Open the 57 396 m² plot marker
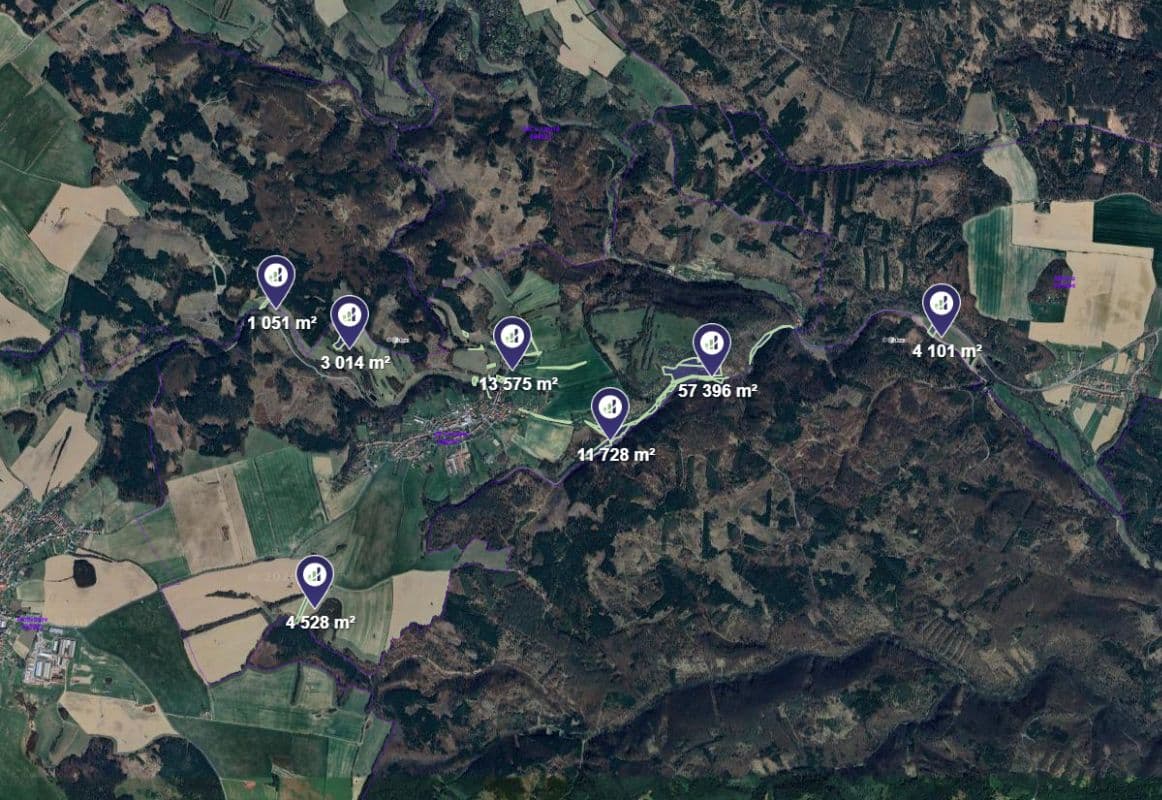 pos(711,346)
